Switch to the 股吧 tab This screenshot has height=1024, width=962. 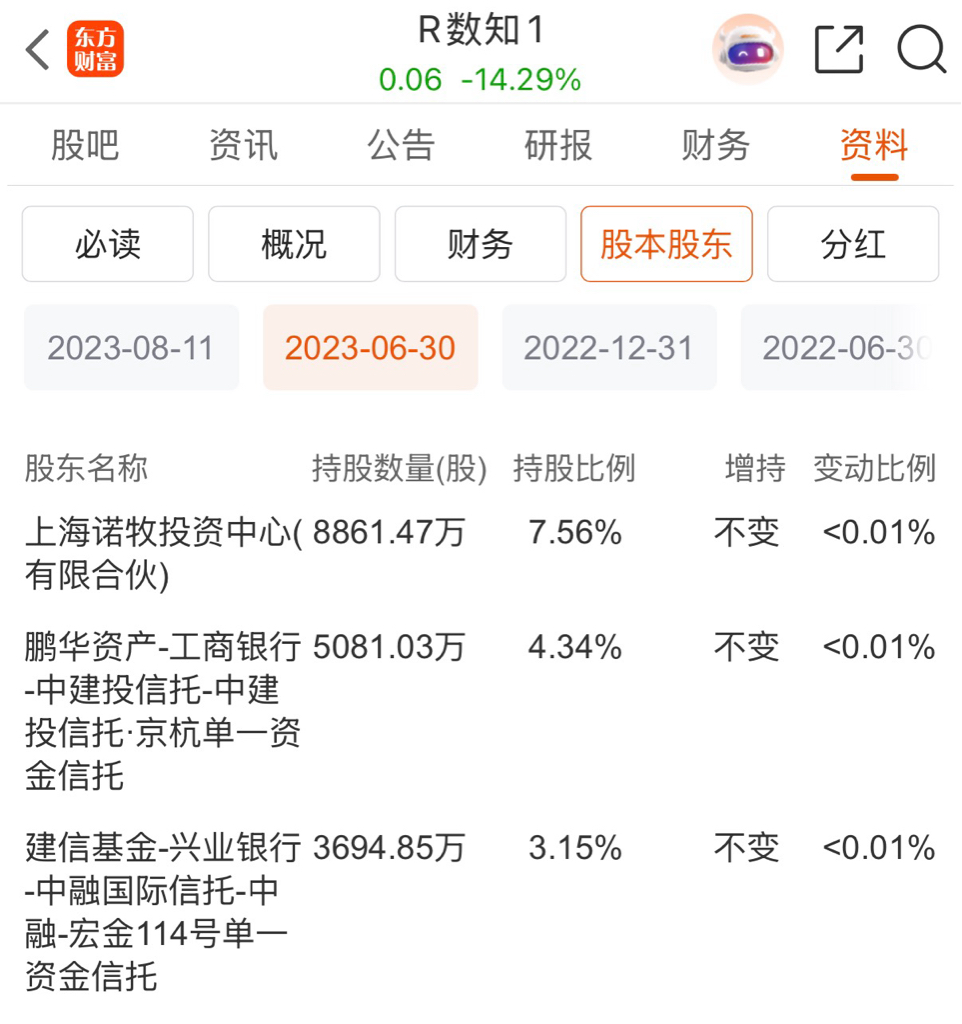86,145
